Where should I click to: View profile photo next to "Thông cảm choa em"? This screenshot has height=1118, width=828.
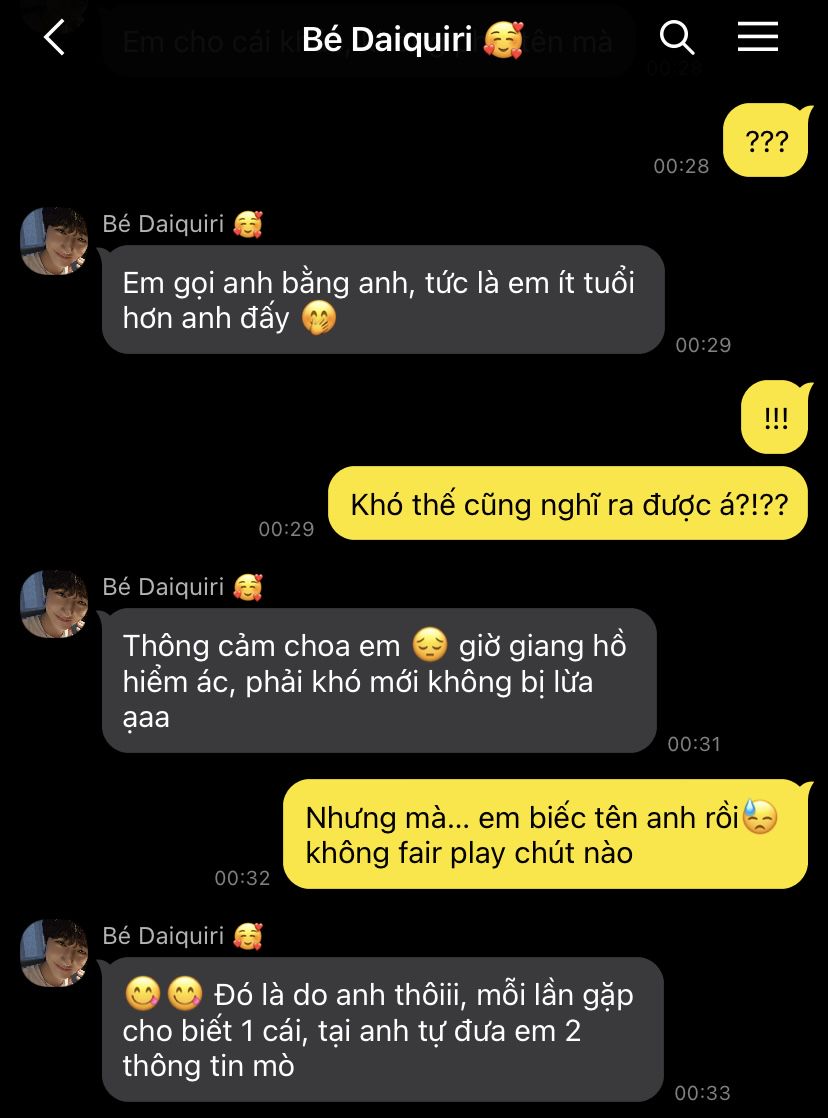tap(54, 604)
